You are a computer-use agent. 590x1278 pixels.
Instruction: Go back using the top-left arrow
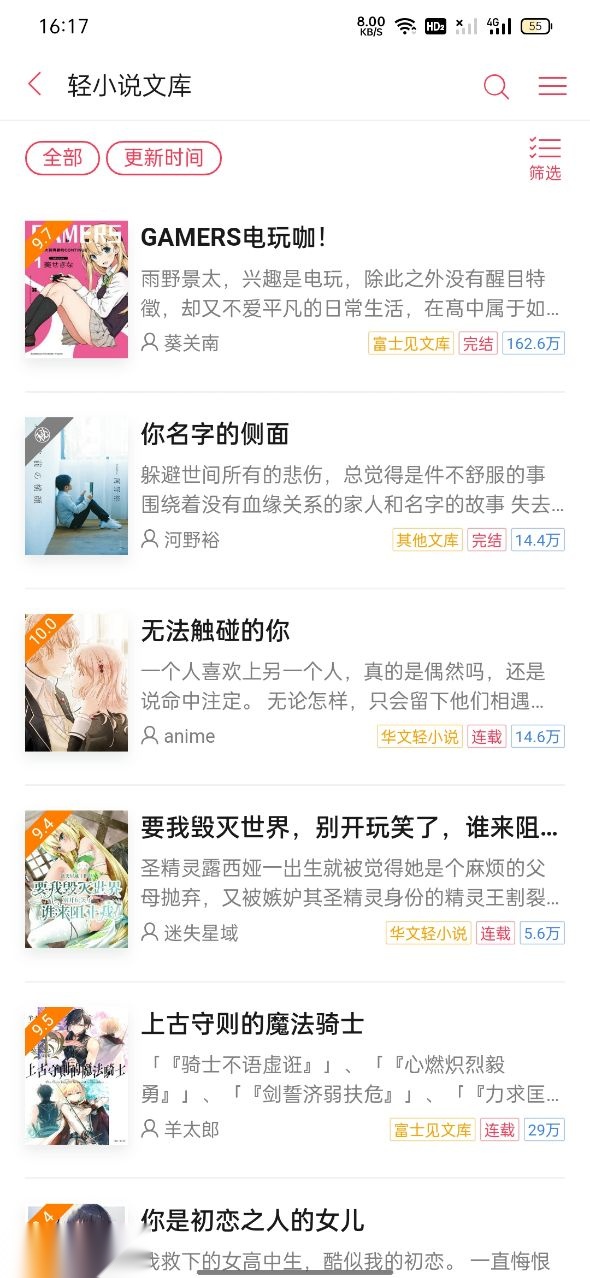click(x=35, y=85)
